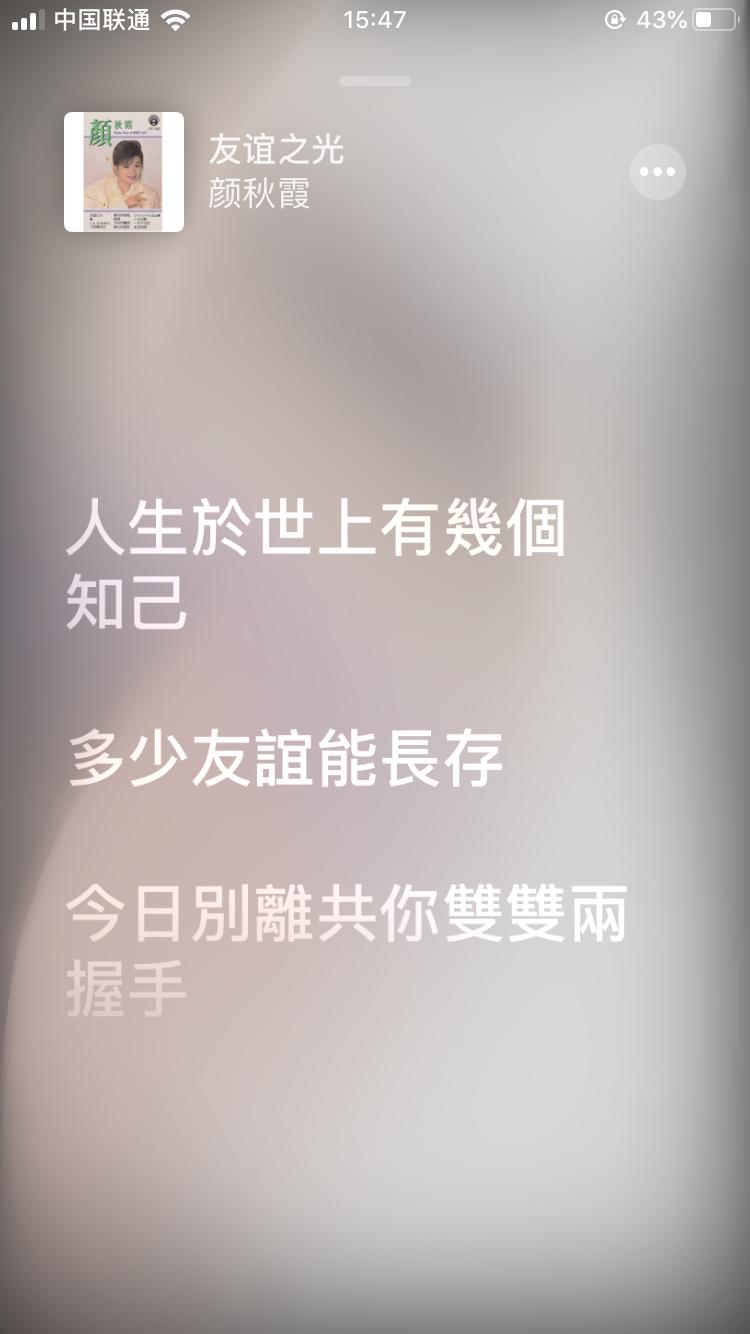Tap the status bar to scroll lyrics to top
Image resolution: width=750 pixels, height=1334 pixels.
[375, 18]
